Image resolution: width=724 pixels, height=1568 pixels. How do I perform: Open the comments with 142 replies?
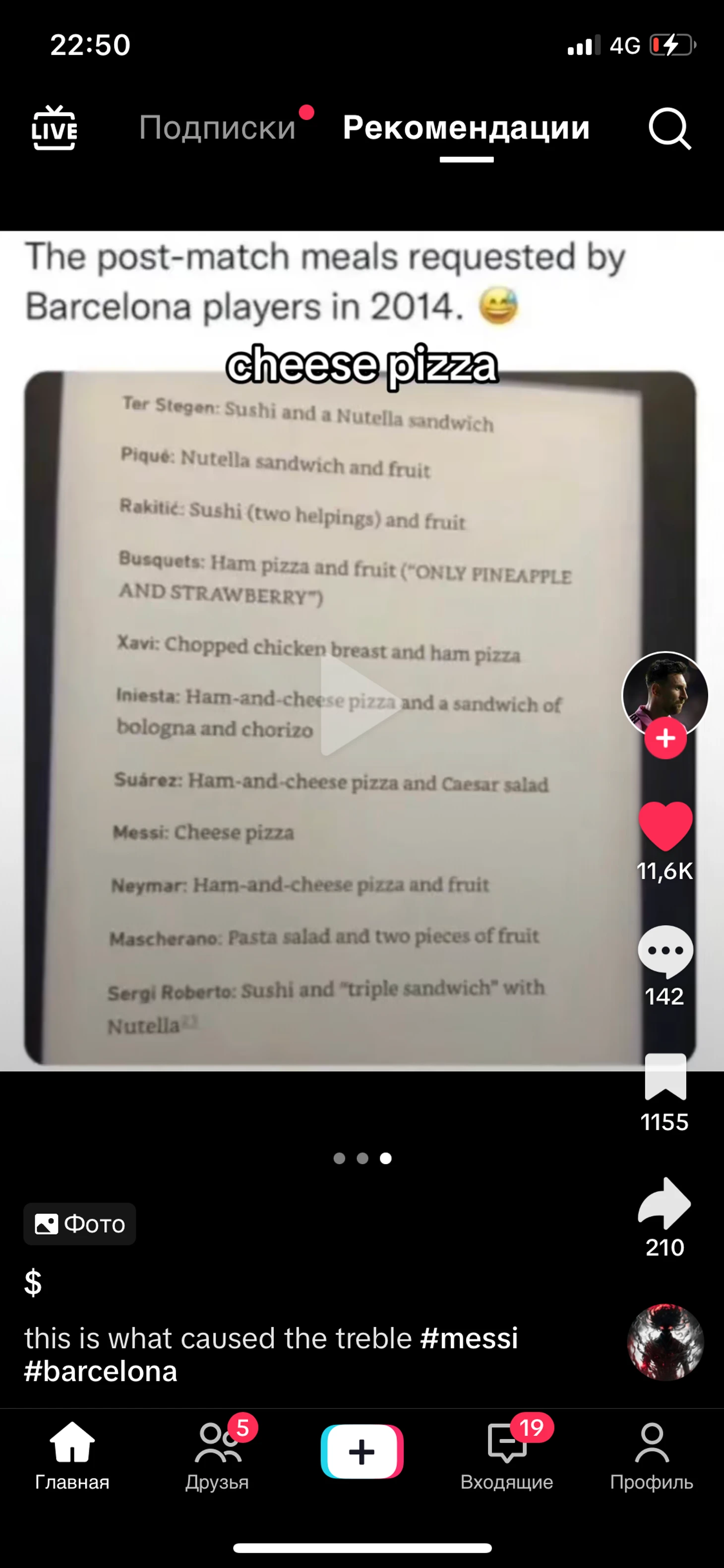point(665,951)
